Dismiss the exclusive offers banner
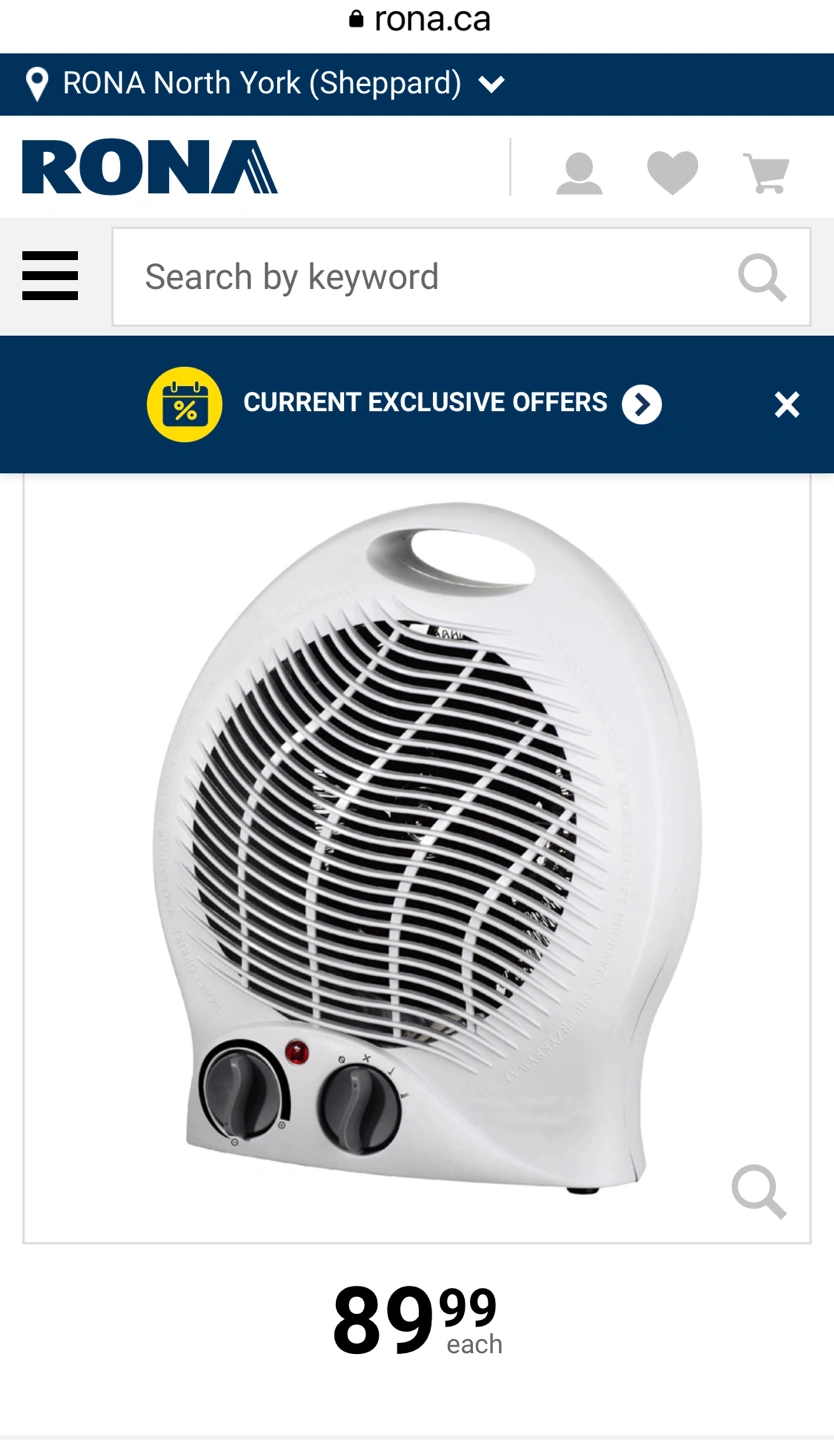This screenshot has width=834, height=1440. click(x=787, y=405)
